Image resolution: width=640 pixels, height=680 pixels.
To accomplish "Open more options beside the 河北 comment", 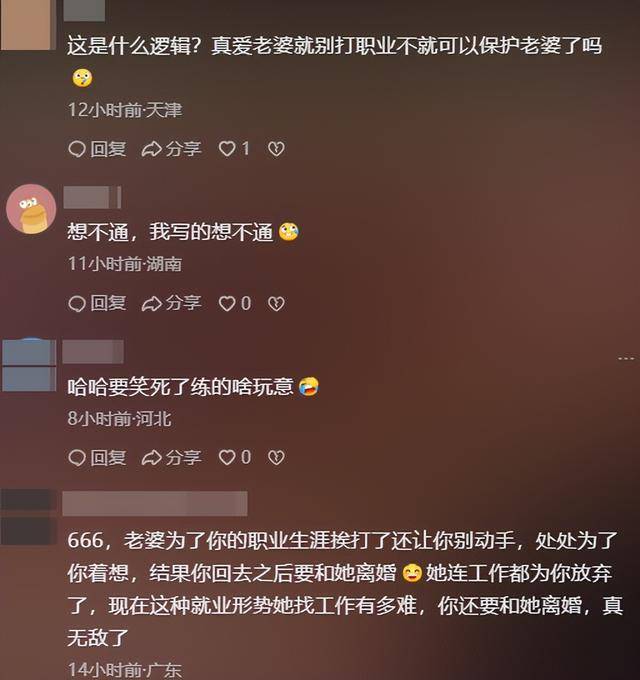I will pyautogui.click(x=626, y=357).
